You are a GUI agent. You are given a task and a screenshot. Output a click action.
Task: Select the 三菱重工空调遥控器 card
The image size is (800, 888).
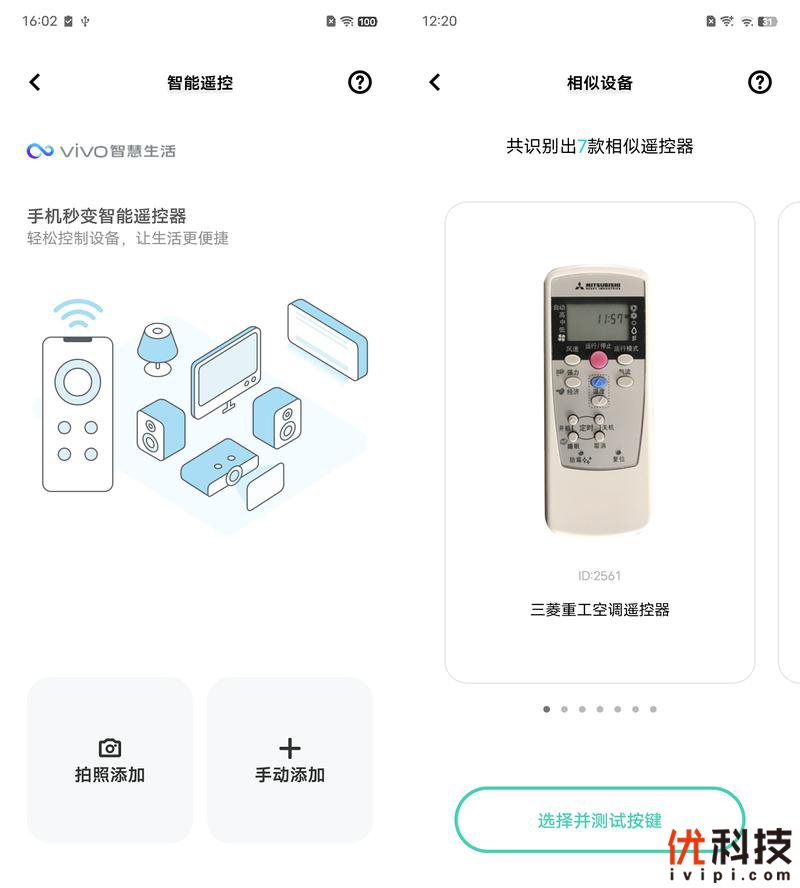600,442
